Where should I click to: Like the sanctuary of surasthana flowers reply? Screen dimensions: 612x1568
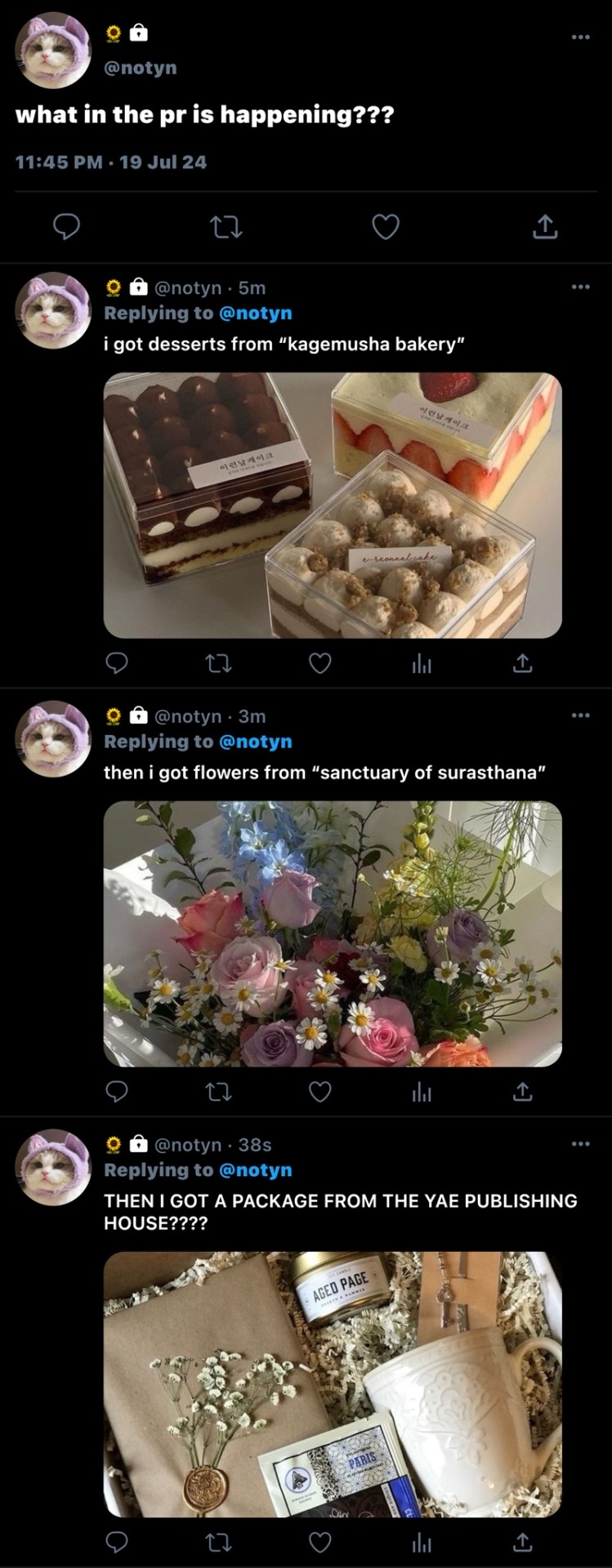point(319,1091)
